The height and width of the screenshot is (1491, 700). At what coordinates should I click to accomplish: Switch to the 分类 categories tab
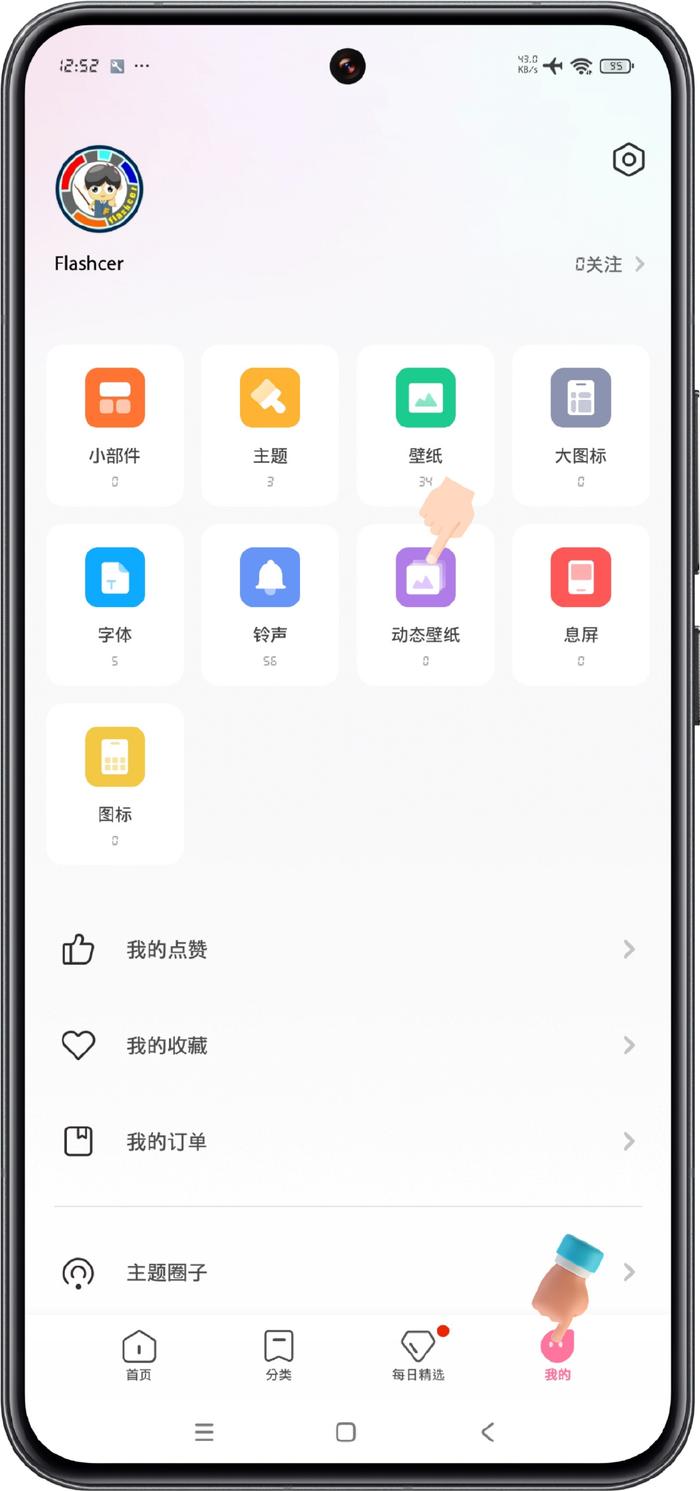[x=278, y=1355]
